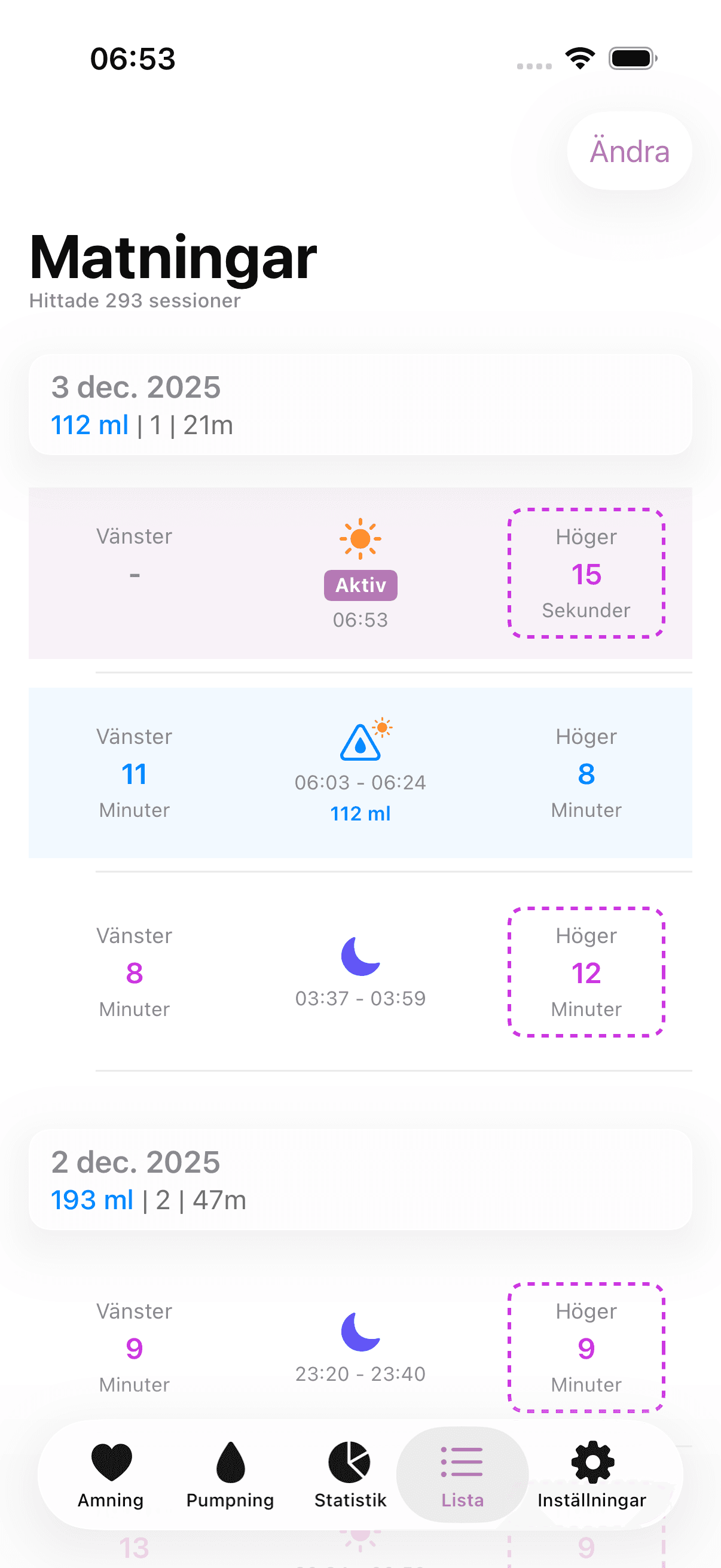
Task: Click the blue 112 ml link
Action: pyautogui.click(x=360, y=813)
